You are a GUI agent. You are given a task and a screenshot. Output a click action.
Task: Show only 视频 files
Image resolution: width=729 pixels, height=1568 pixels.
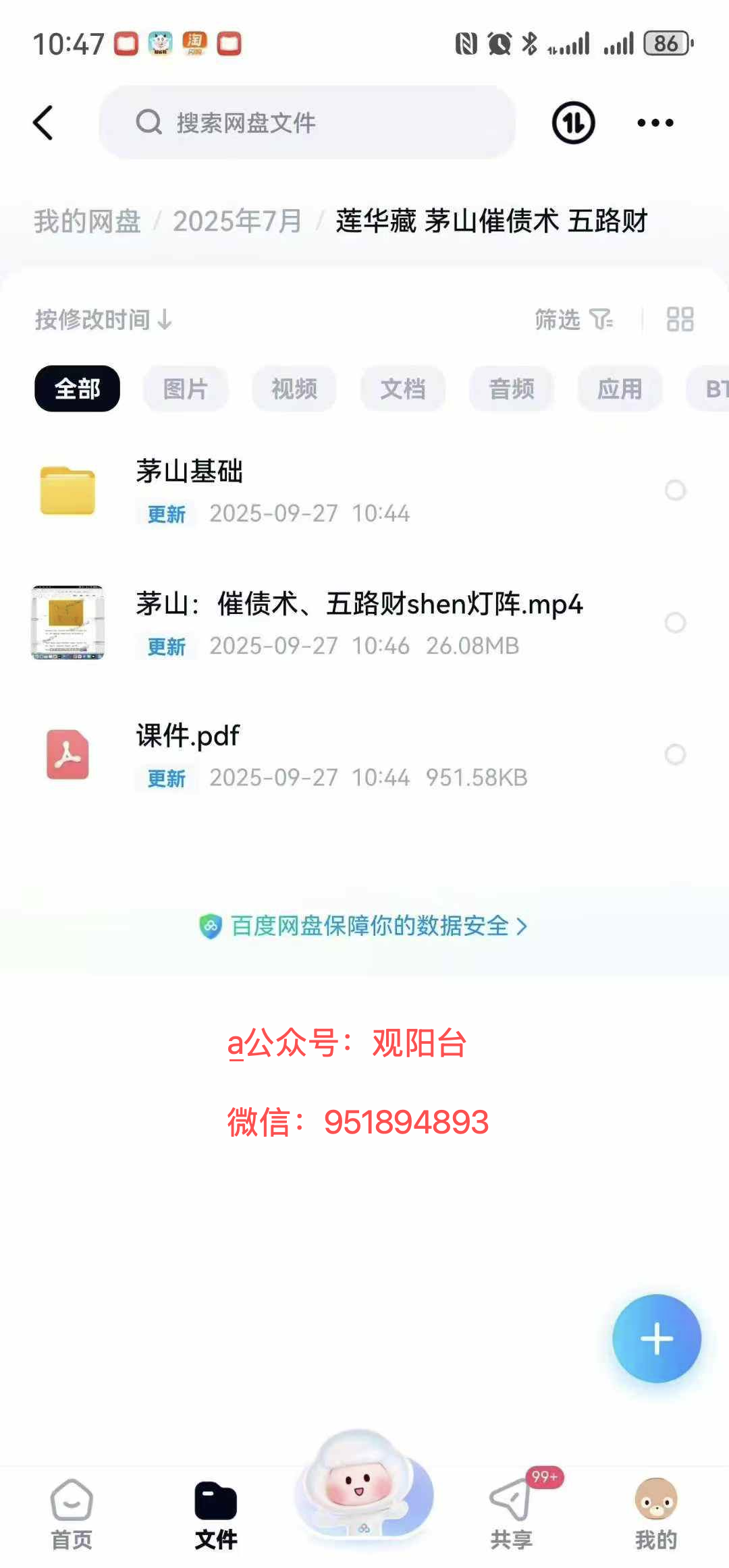[x=294, y=389]
